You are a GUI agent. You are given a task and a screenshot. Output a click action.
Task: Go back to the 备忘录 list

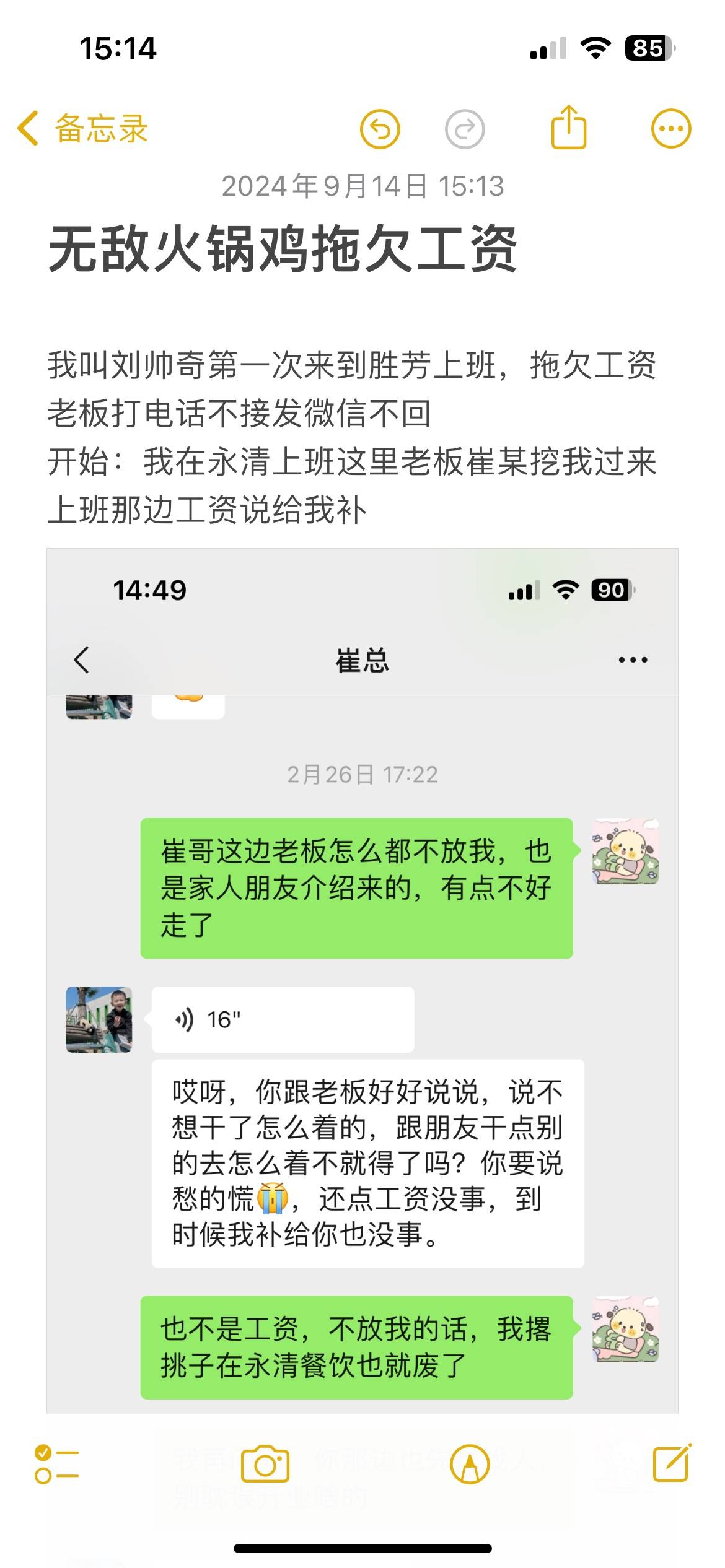tap(82, 129)
